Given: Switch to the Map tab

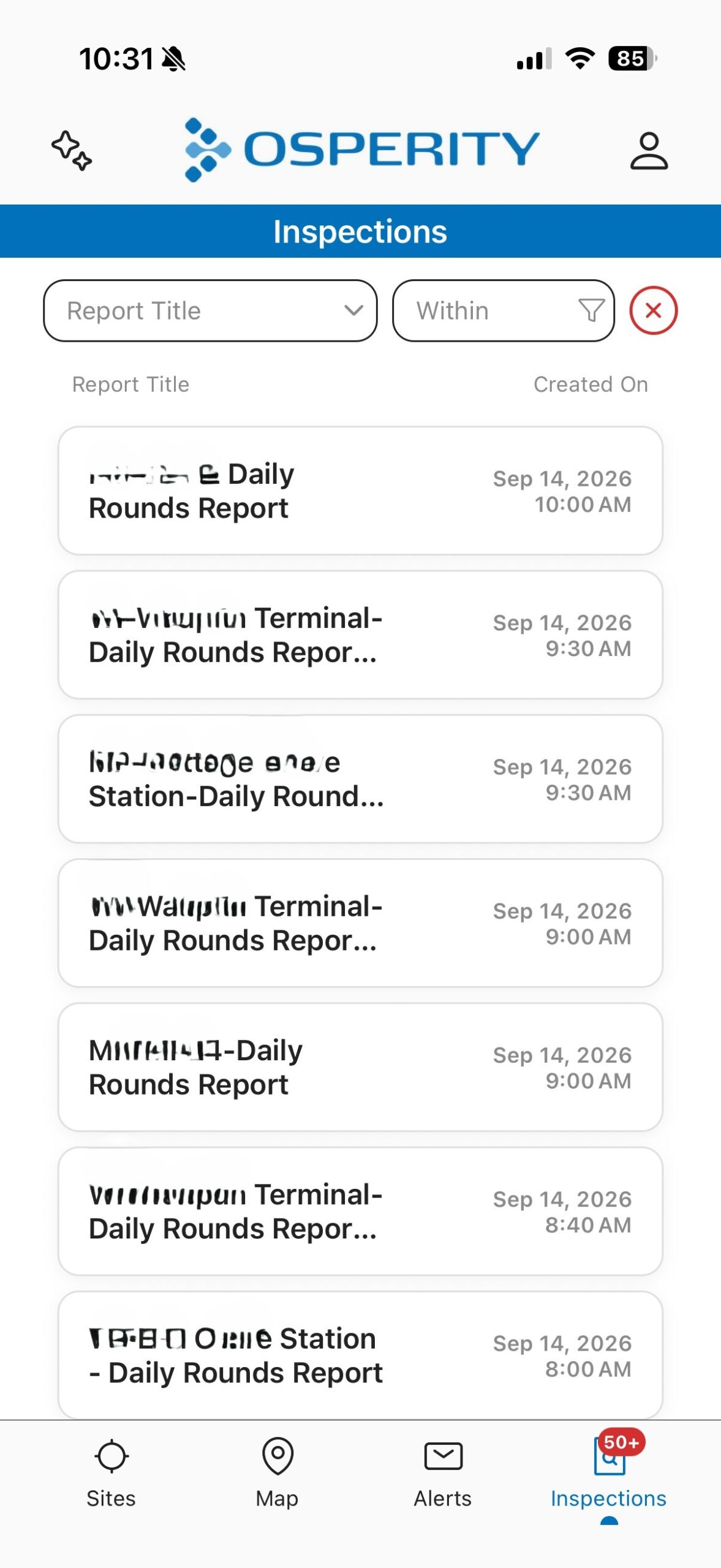Looking at the screenshot, I should coord(277,1474).
